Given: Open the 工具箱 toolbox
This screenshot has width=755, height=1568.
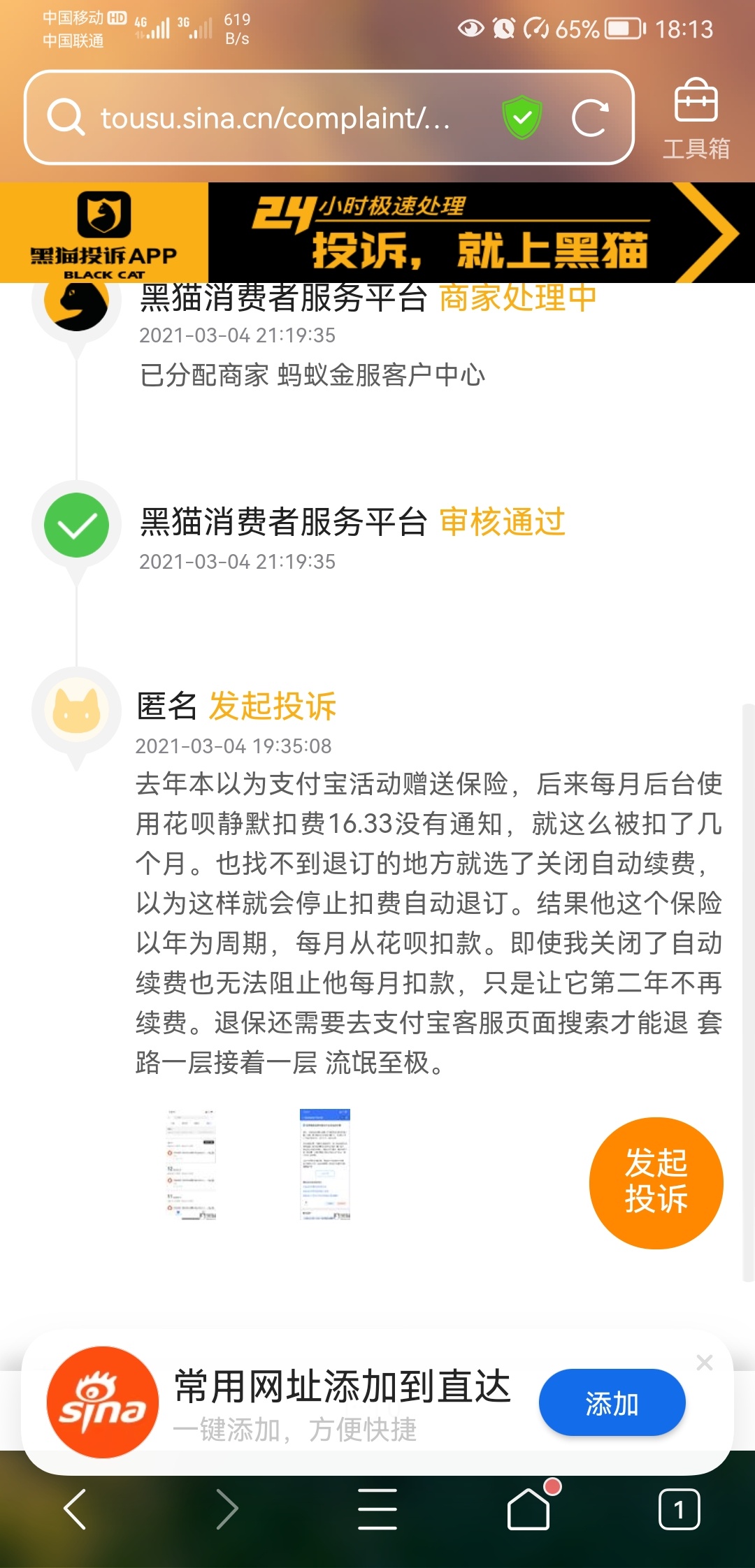Looking at the screenshot, I should (x=696, y=119).
